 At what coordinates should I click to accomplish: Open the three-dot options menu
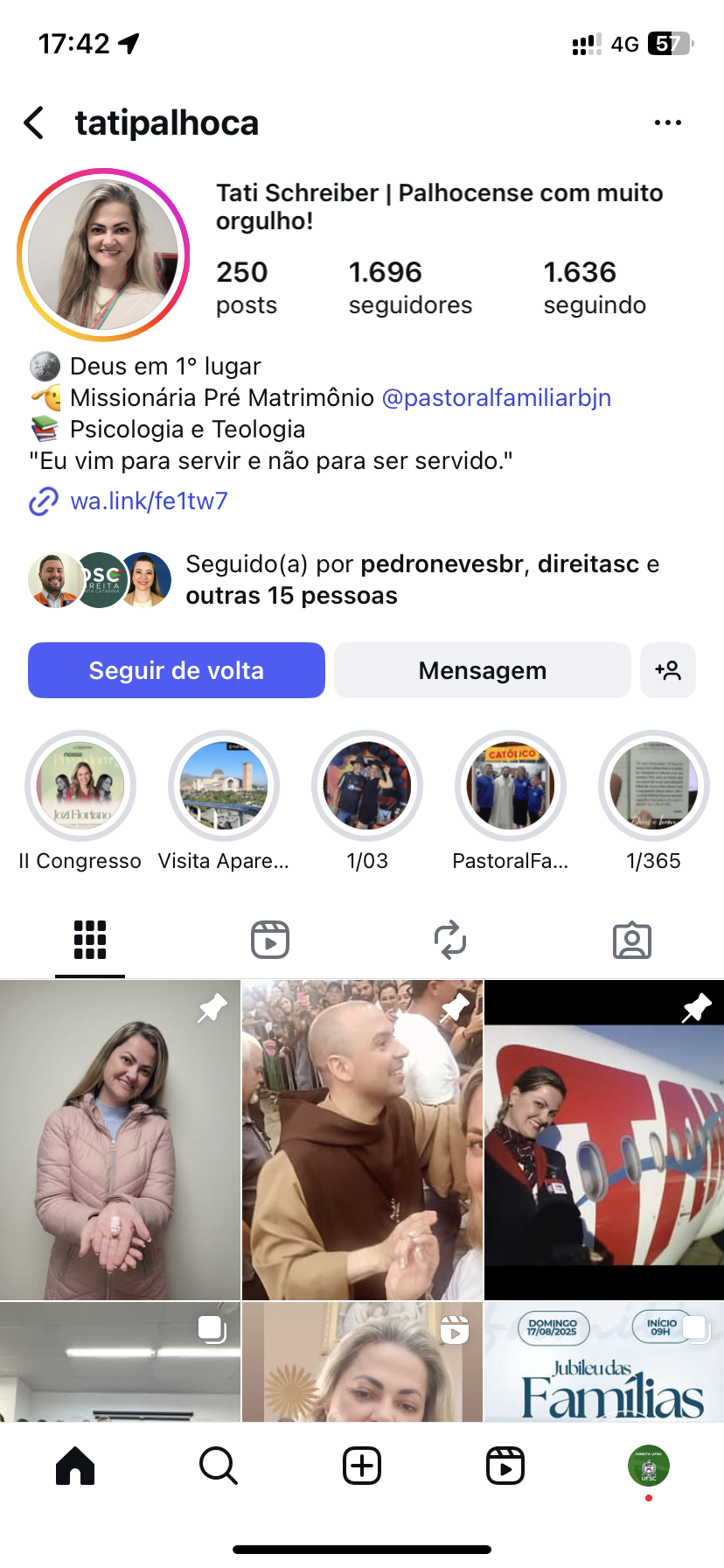667,123
